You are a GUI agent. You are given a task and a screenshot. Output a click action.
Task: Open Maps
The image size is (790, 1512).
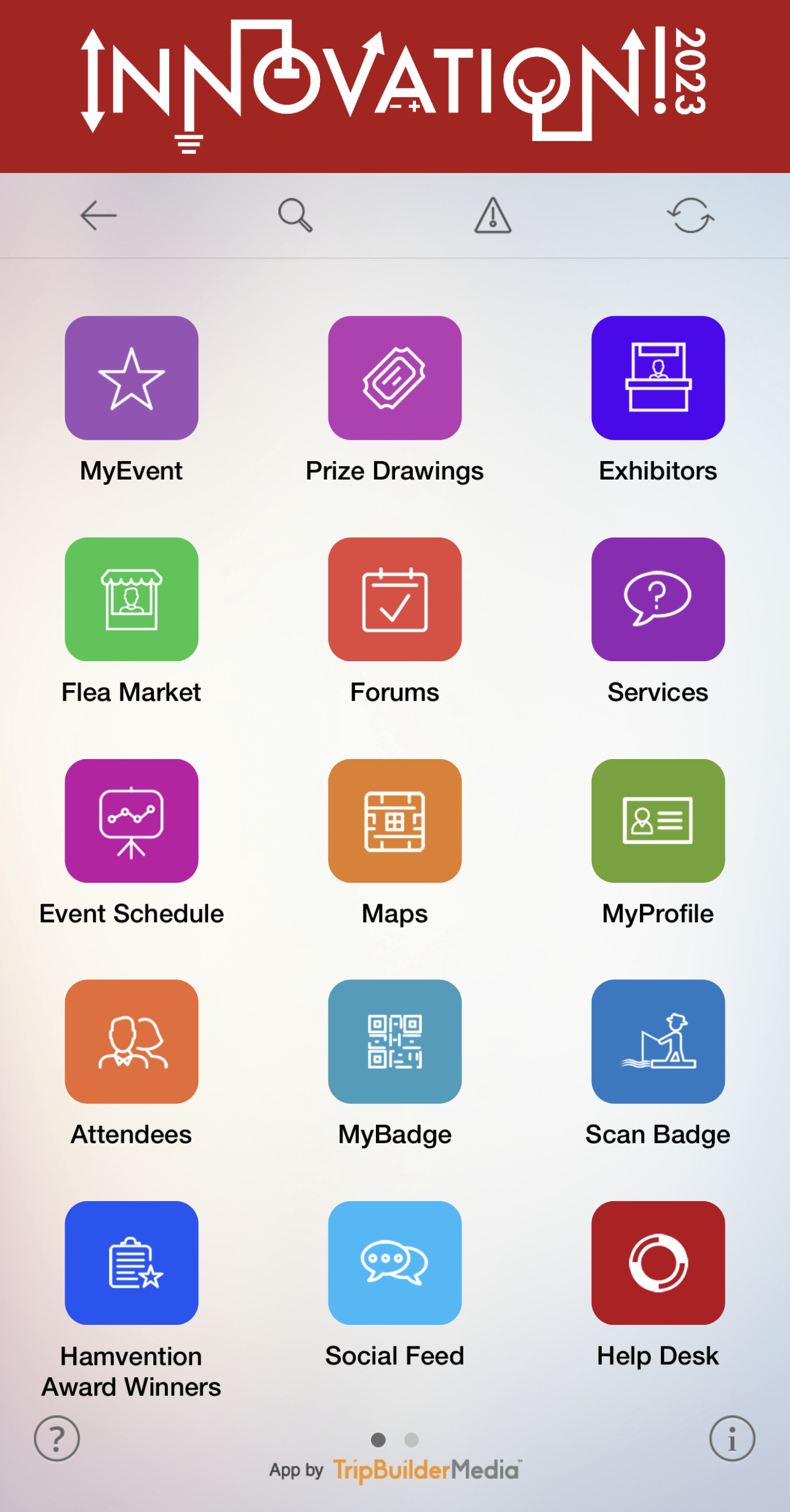point(395,821)
